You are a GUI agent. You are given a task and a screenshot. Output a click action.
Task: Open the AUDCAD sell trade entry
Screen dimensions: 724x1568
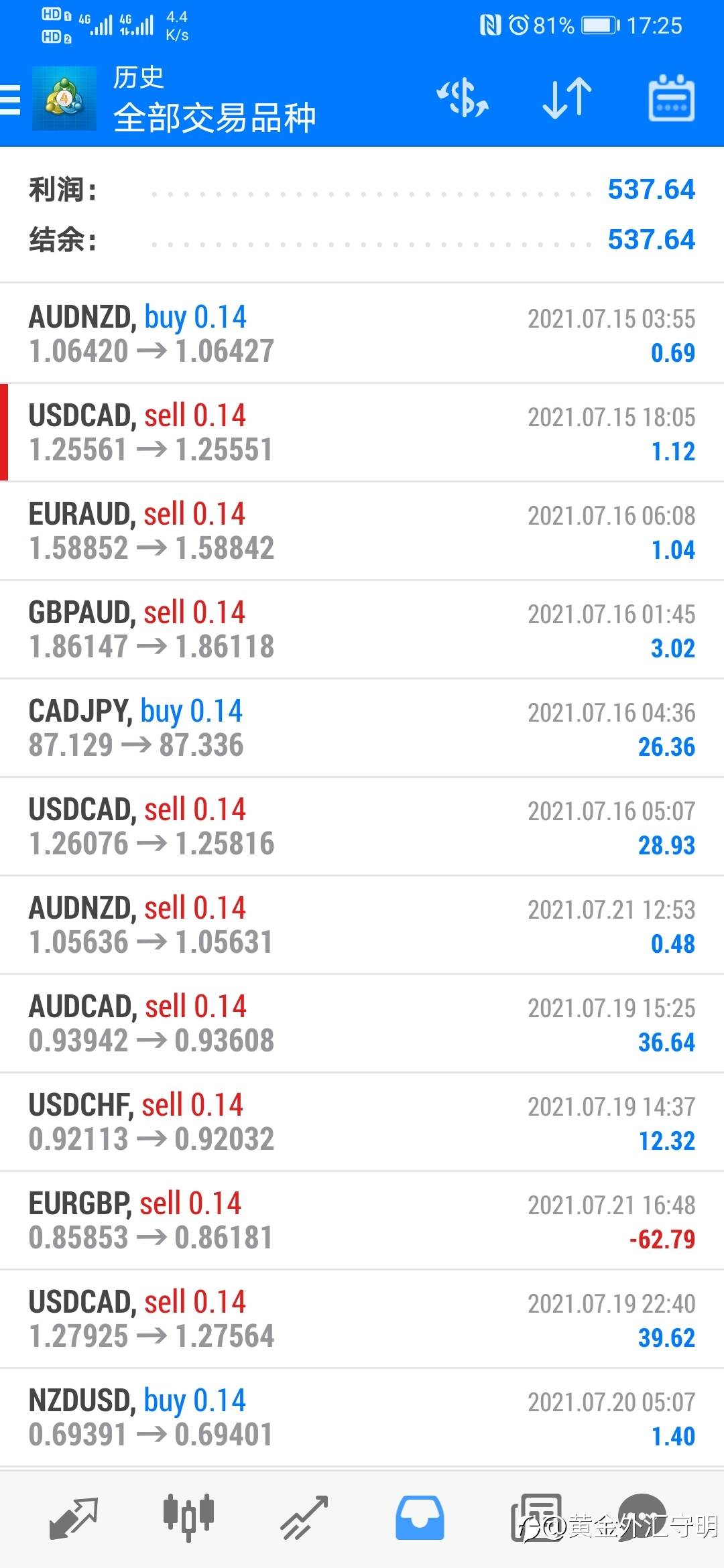pos(362,1023)
